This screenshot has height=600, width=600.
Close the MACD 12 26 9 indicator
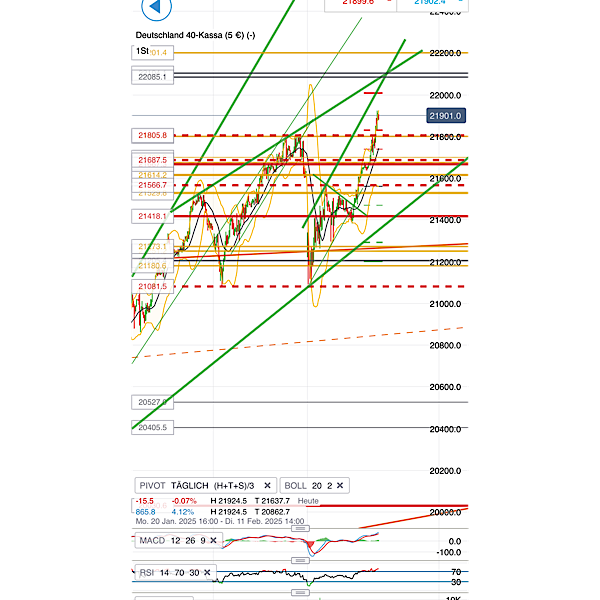pos(211,540)
